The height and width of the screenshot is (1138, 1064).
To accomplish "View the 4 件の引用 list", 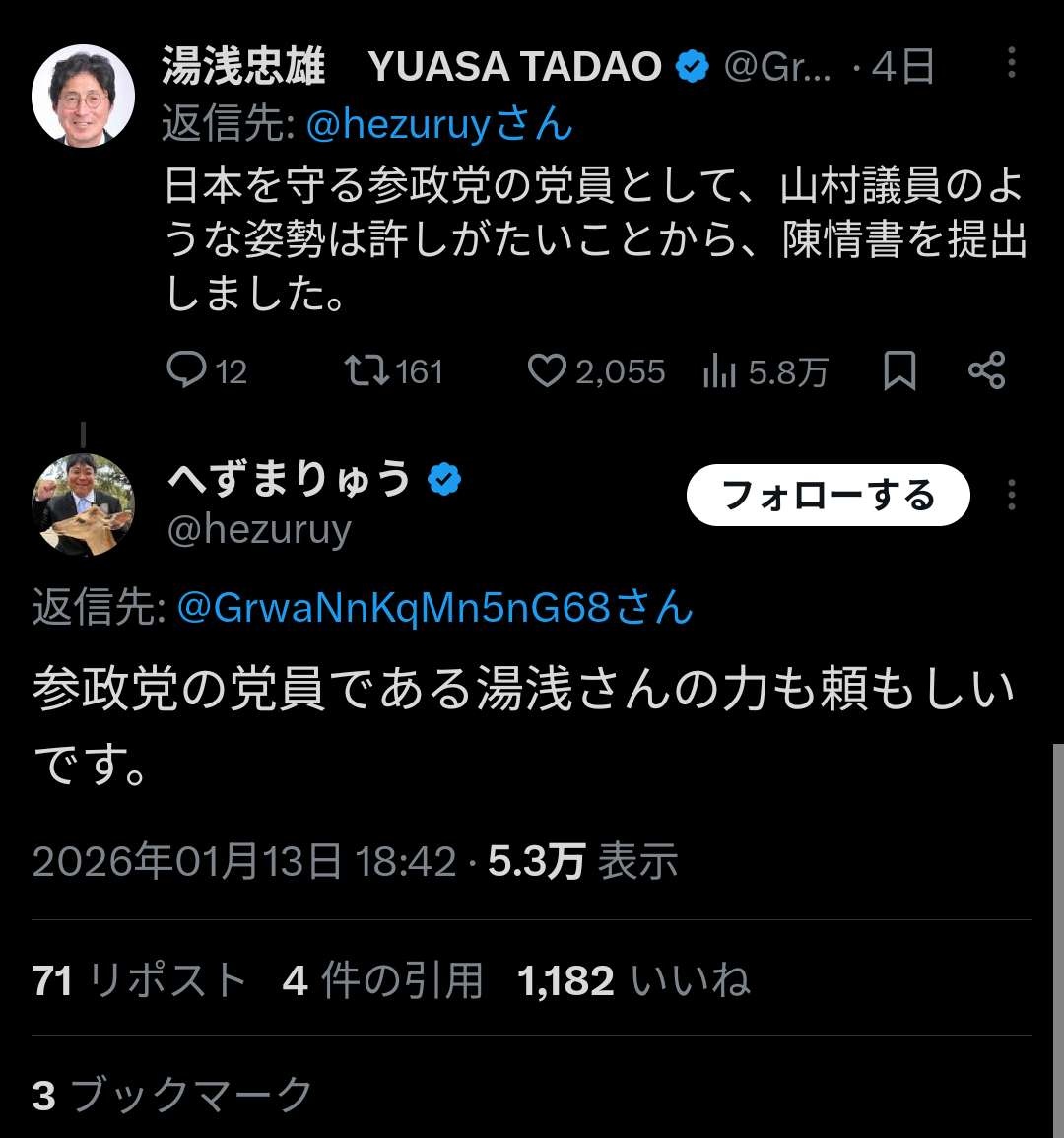I will [x=382, y=980].
